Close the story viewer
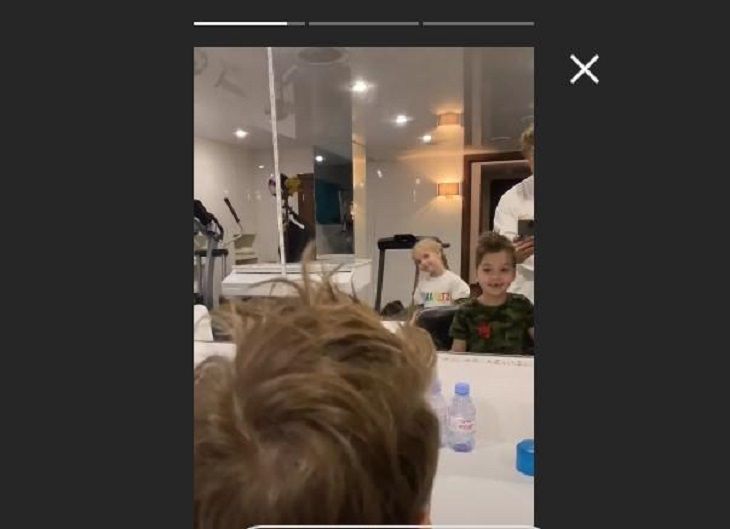 (584, 69)
